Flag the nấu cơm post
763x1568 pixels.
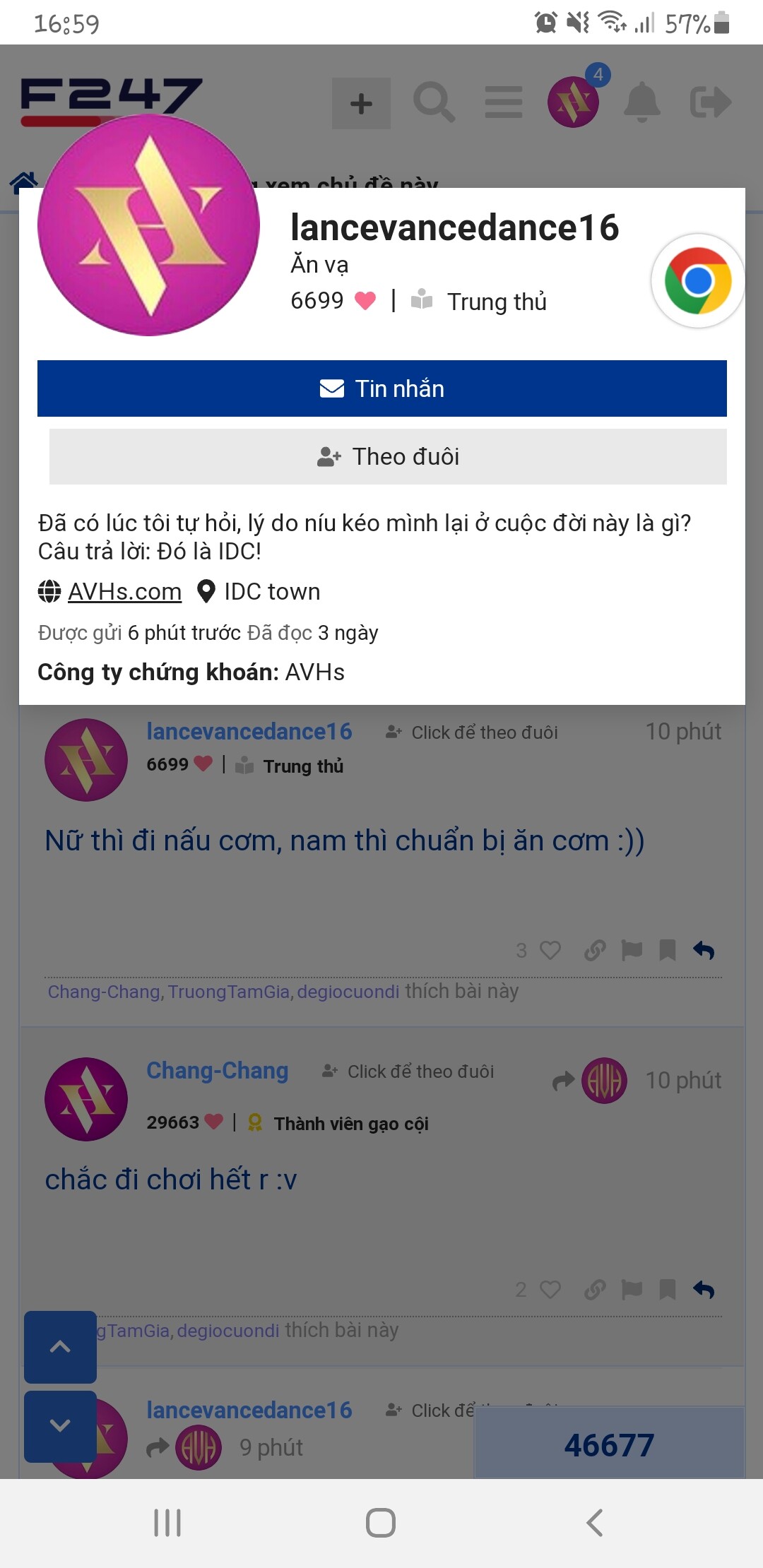(632, 950)
